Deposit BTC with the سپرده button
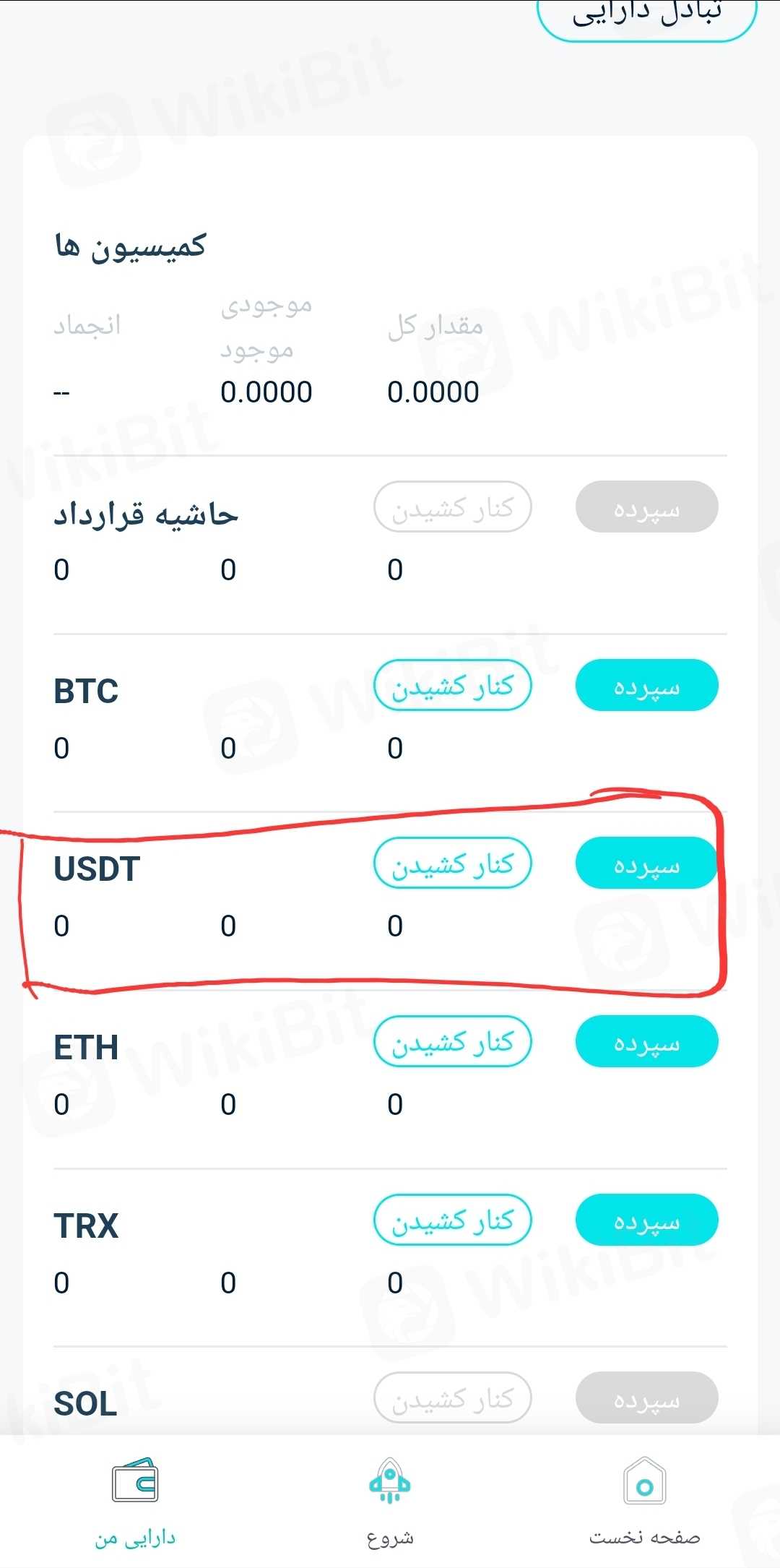The width and height of the screenshot is (780, 1568). coord(646,685)
